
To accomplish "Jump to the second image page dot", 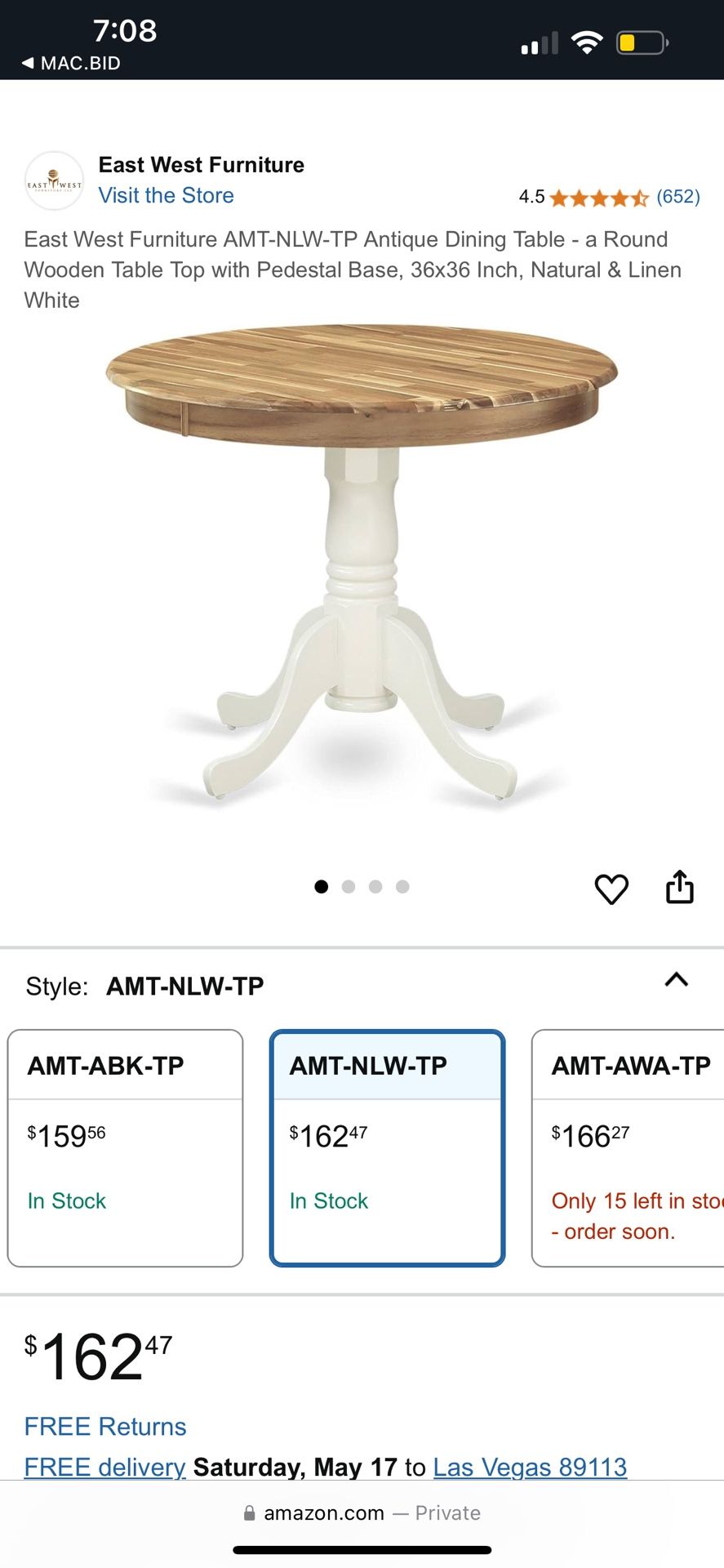I will click(349, 887).
